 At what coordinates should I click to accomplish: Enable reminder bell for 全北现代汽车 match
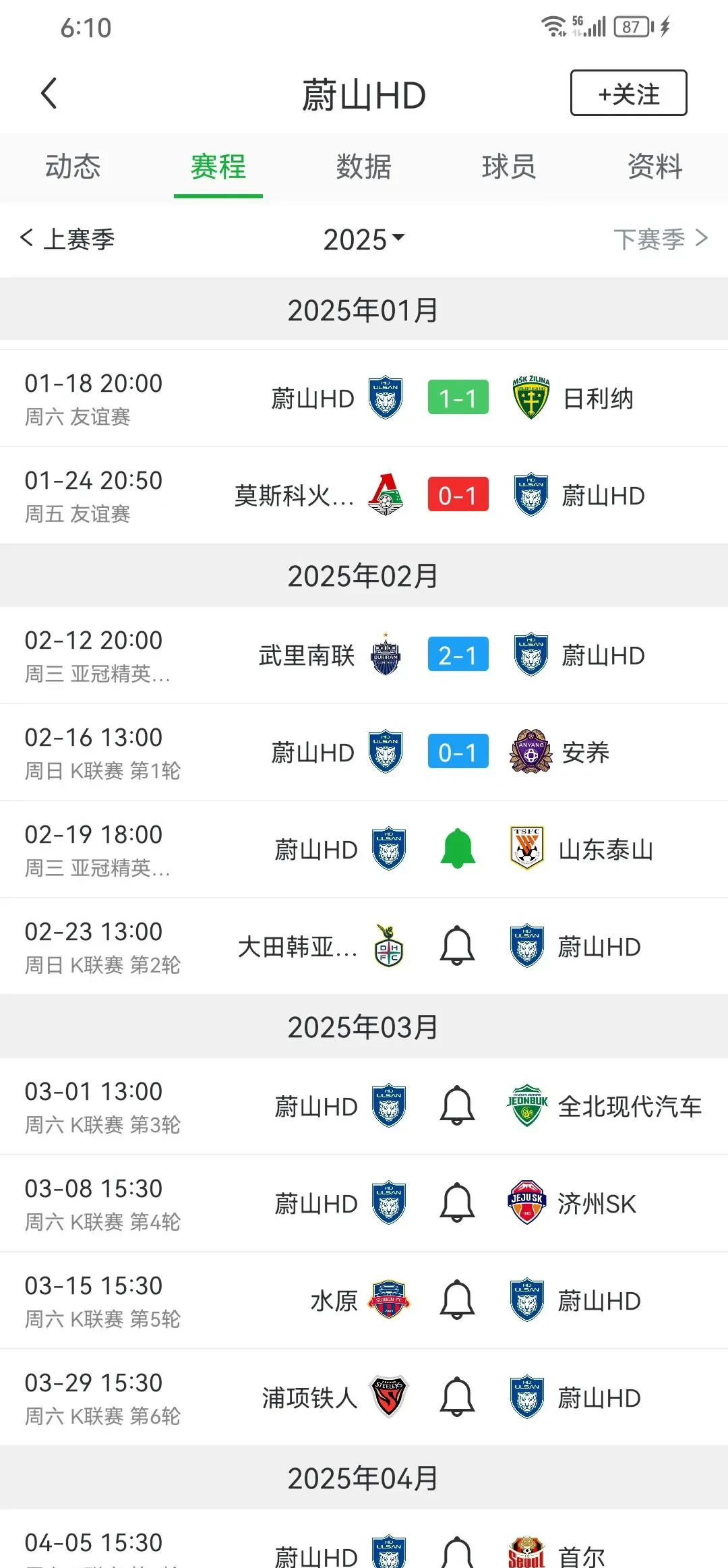[x=458, y=1105]
